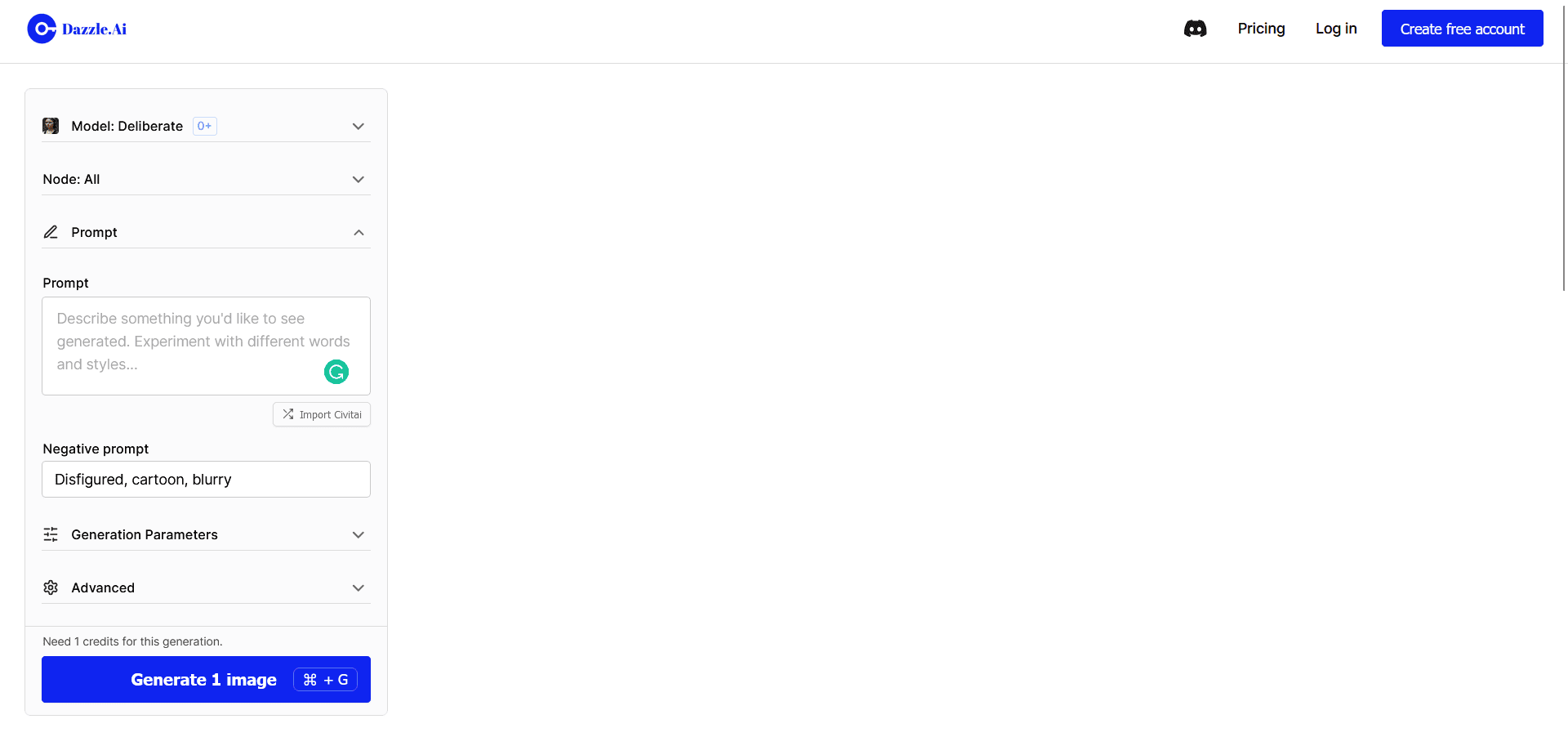Open the Discord icon link
Screen dimensions: 1568x737
(x=1195, y=29)
